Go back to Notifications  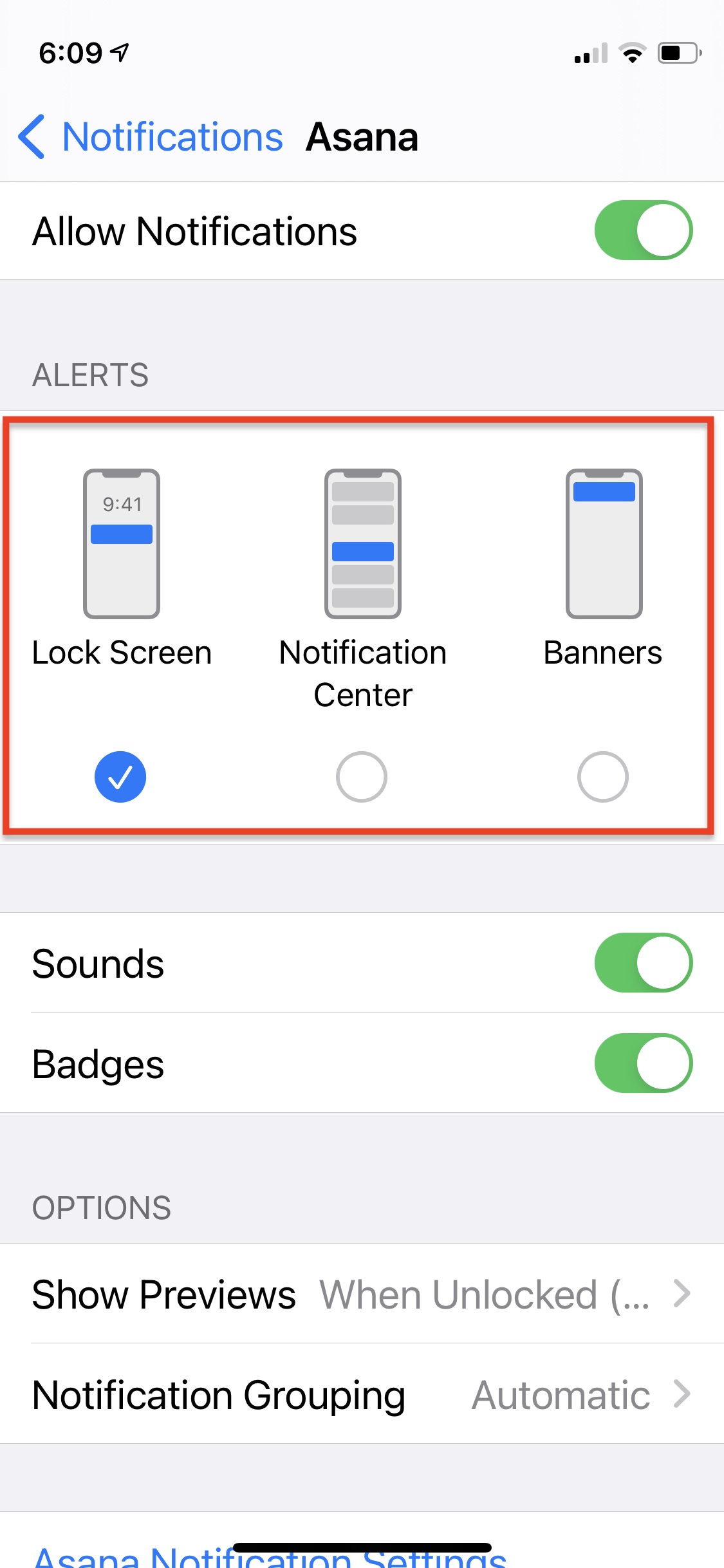pyautogui.click(x=151, y=136)
